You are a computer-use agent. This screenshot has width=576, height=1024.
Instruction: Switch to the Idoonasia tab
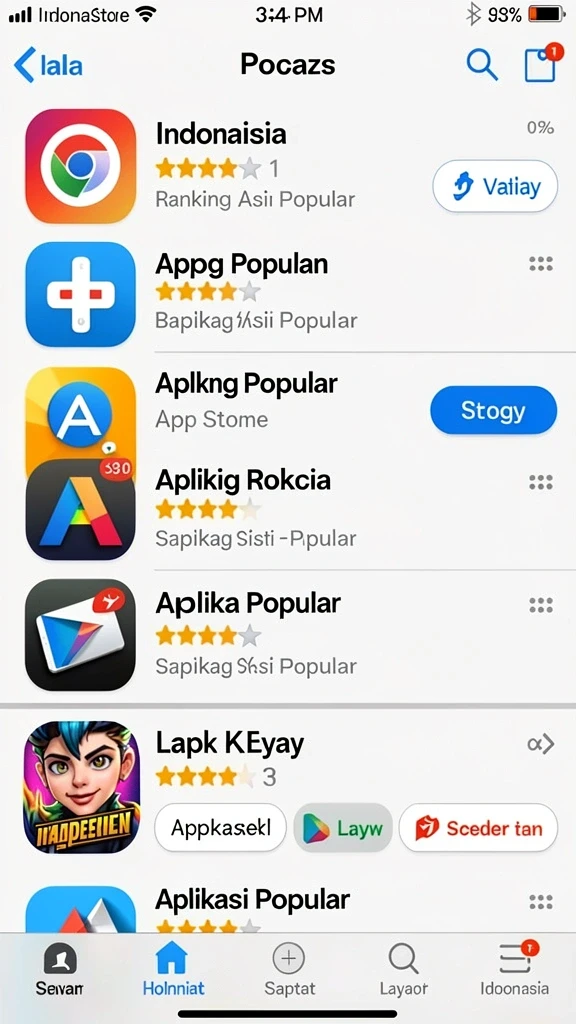tap(515, 970)
